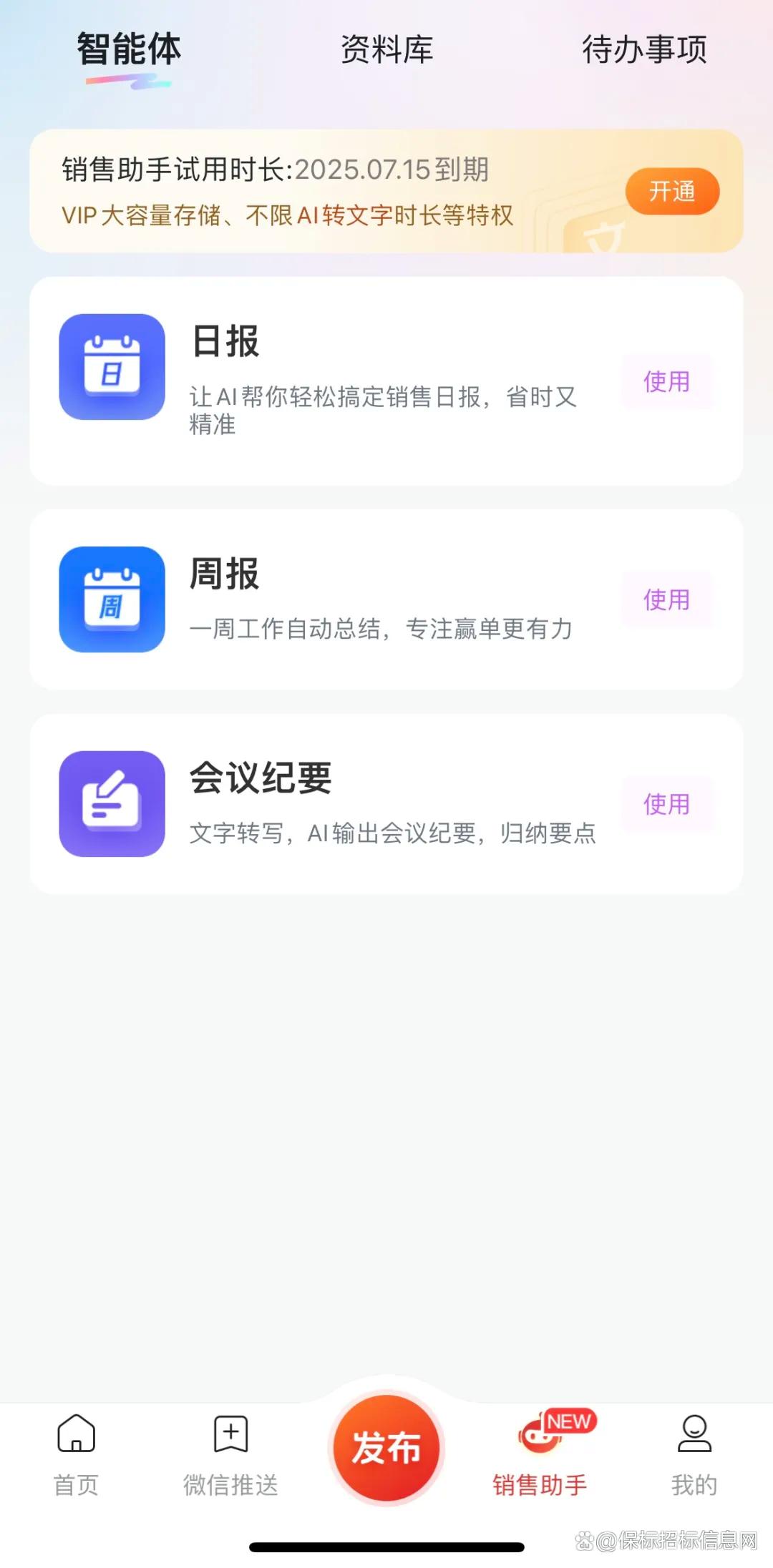Tap 使用 on the 周报 card
Viewport: 773px width, 1568px height.
click(666, 599)
